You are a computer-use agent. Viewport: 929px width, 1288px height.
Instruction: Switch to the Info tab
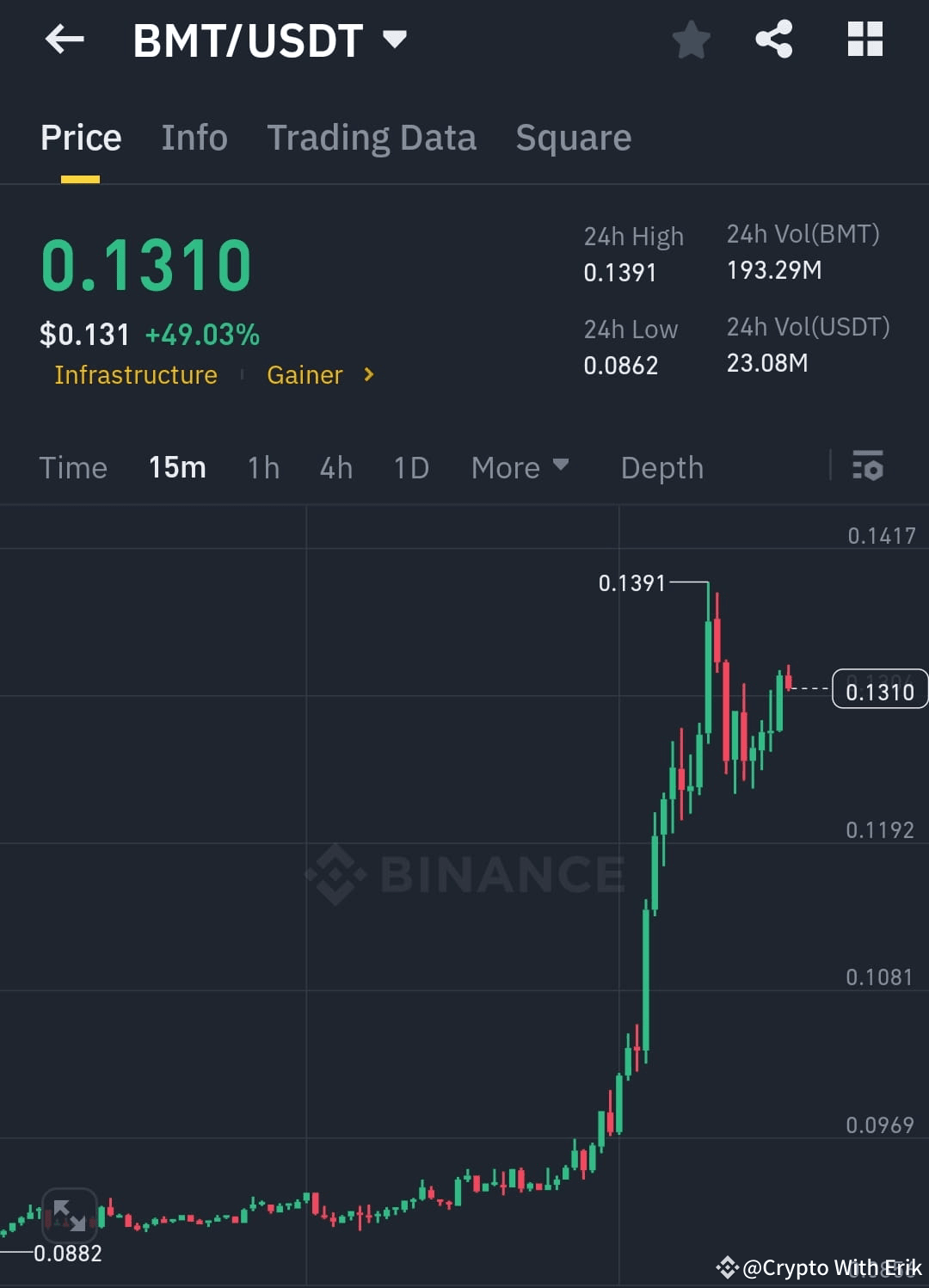pyautogui.click(x=194, y=138)
